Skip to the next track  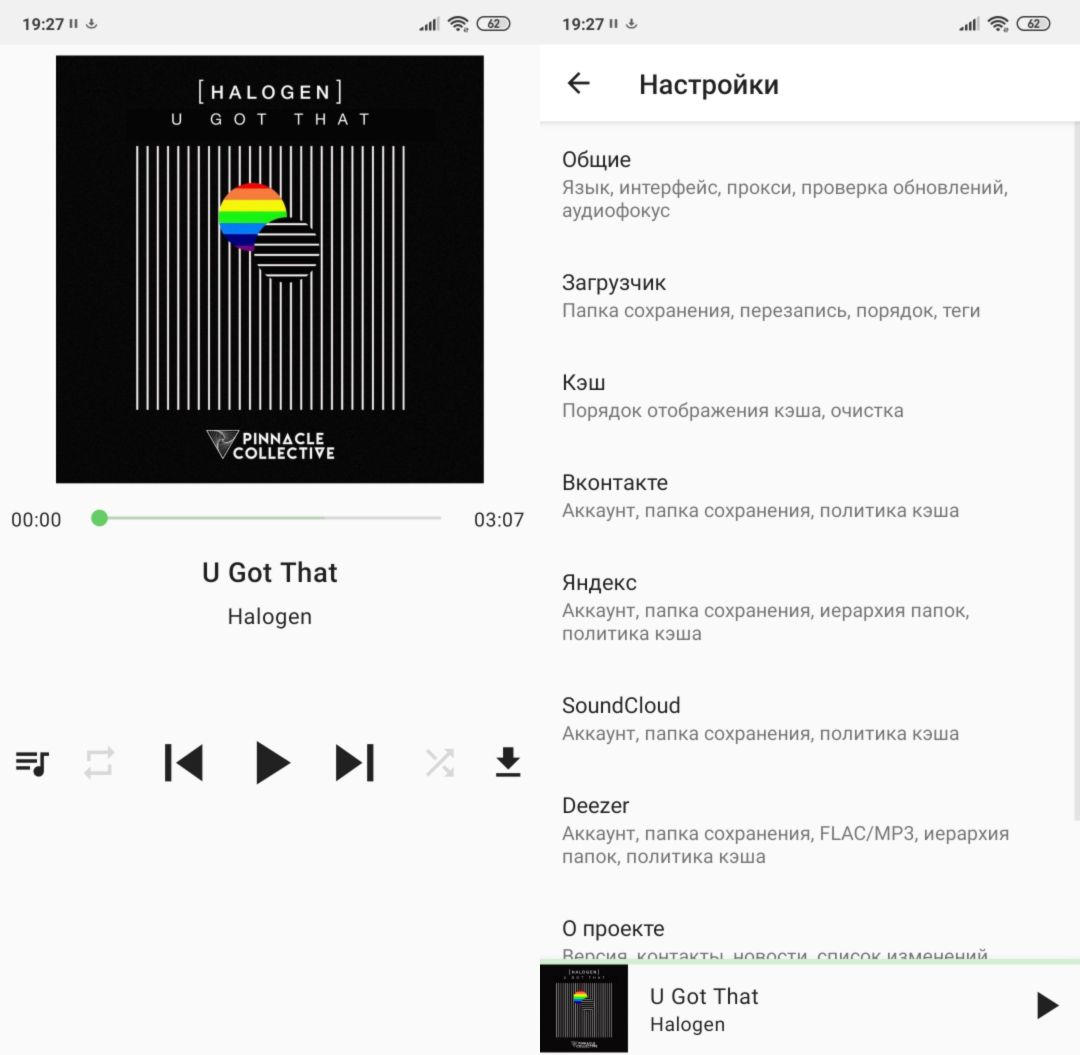[355, 763]
